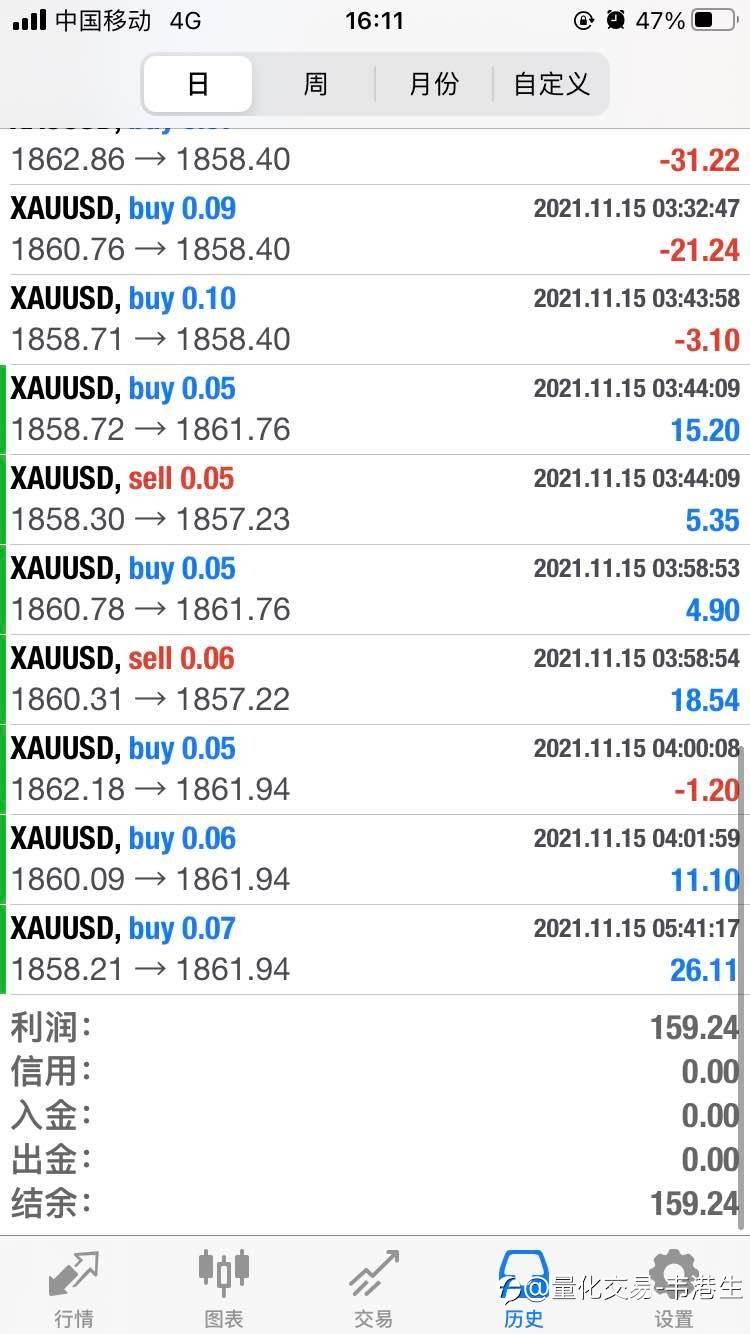Open buy 0.07 trade at 05:41:17
The height and width of the screenshot is (1334, 750).
point(375,950)
